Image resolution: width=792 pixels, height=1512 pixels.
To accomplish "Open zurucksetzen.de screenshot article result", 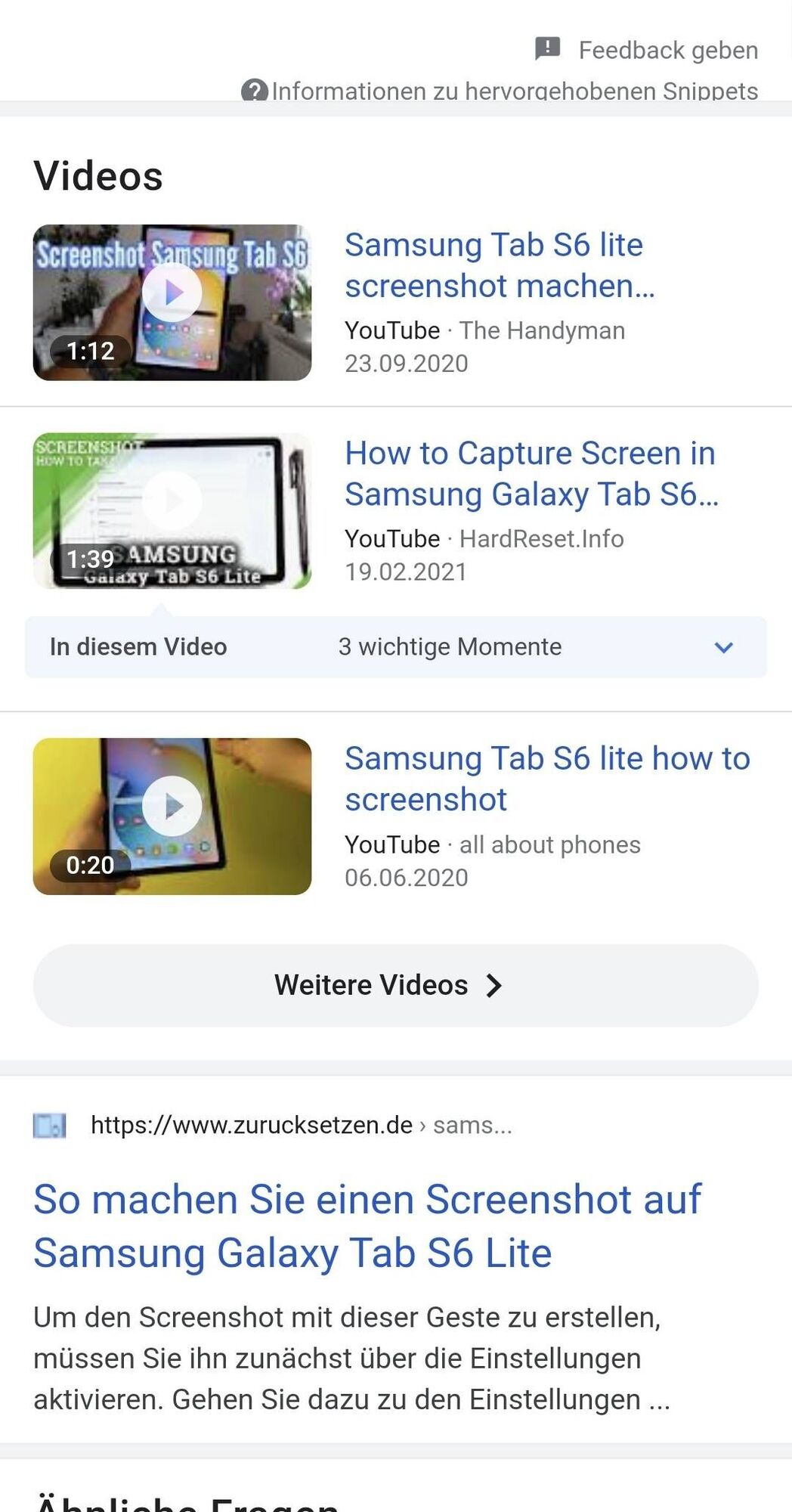I will pyautogui.click(x=367, y=1225).
